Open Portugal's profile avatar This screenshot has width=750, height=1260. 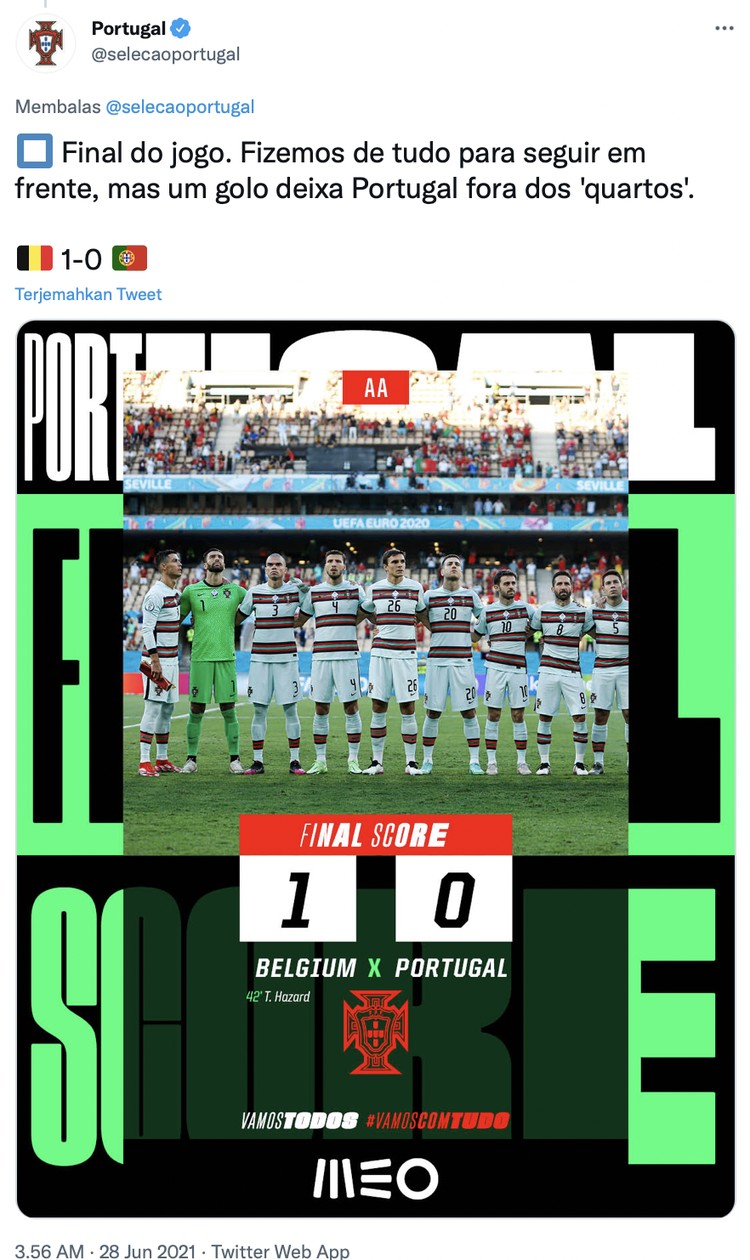46,42
